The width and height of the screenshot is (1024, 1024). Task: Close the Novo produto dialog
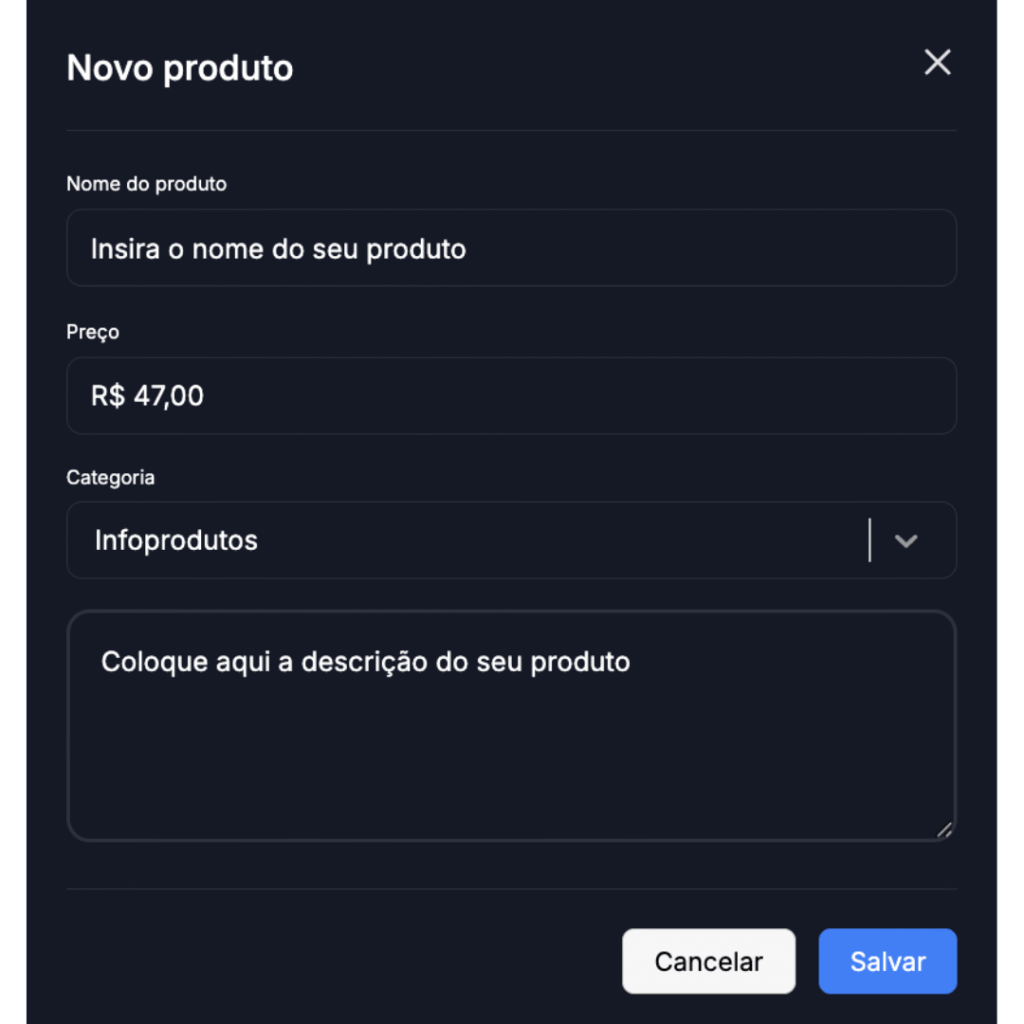(937, 63)
